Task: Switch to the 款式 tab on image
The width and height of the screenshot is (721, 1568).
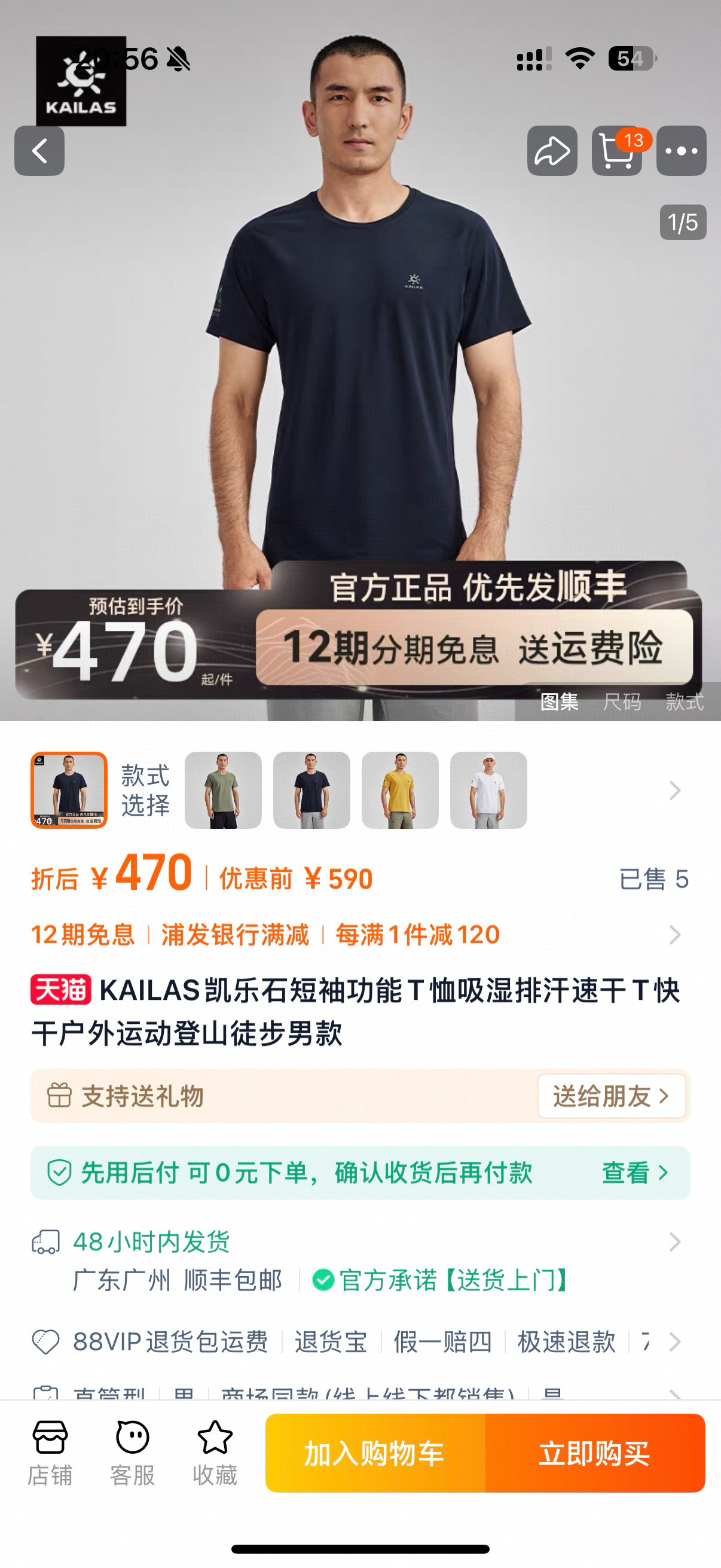Action: tap(684, 702)
